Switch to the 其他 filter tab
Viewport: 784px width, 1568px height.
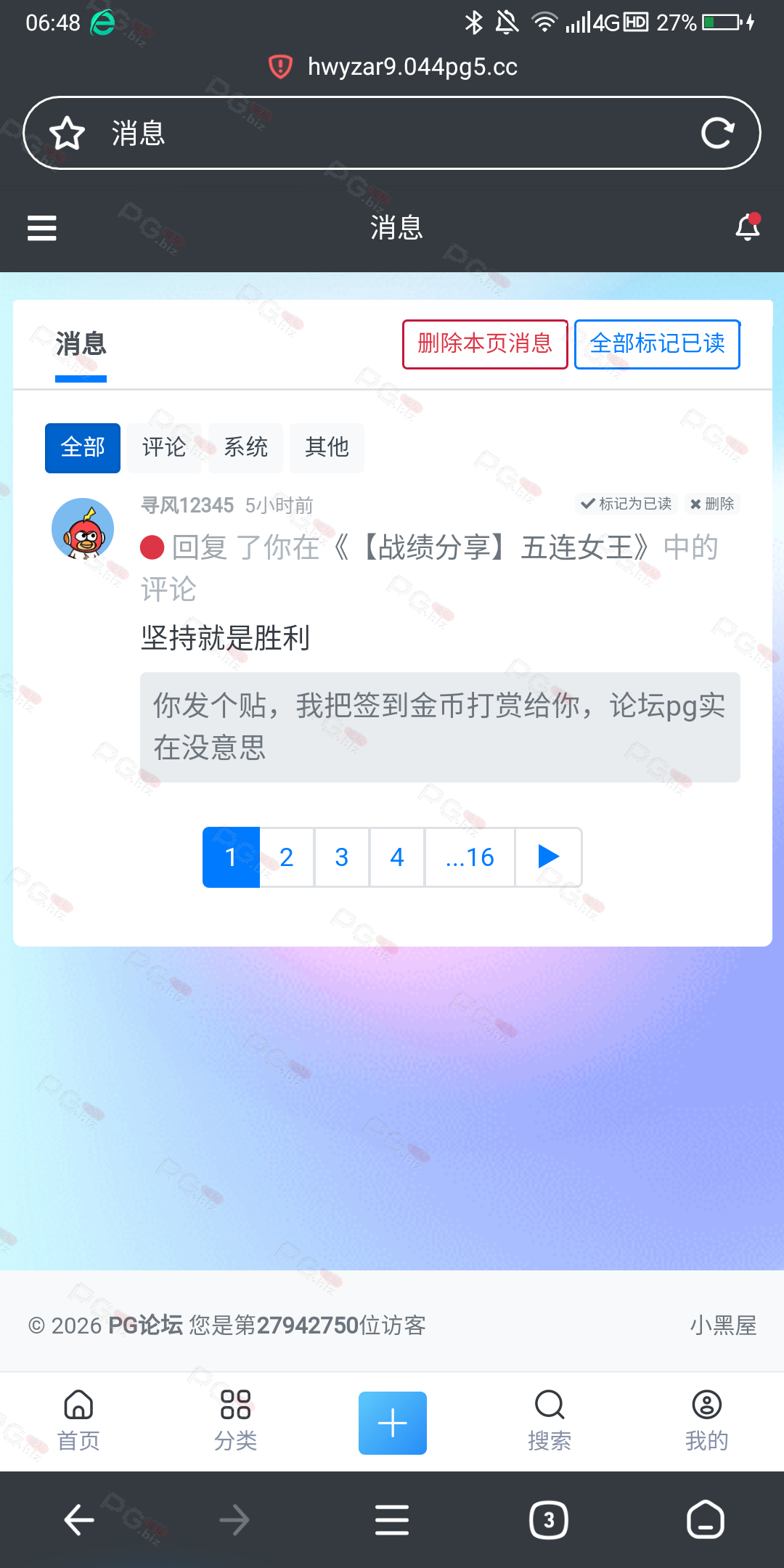coord(327,448)
